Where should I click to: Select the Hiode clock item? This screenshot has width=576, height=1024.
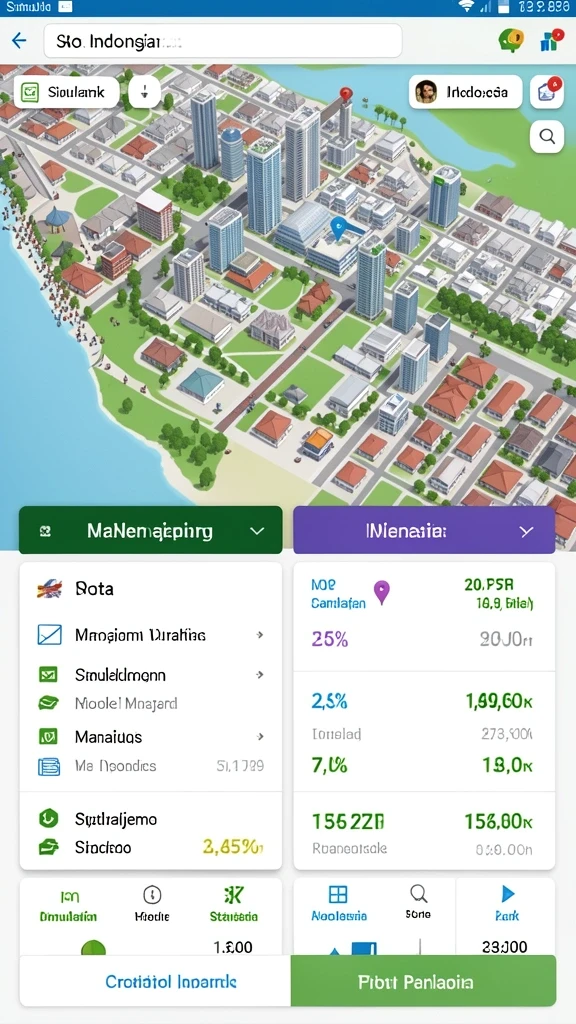coord(152,903)
